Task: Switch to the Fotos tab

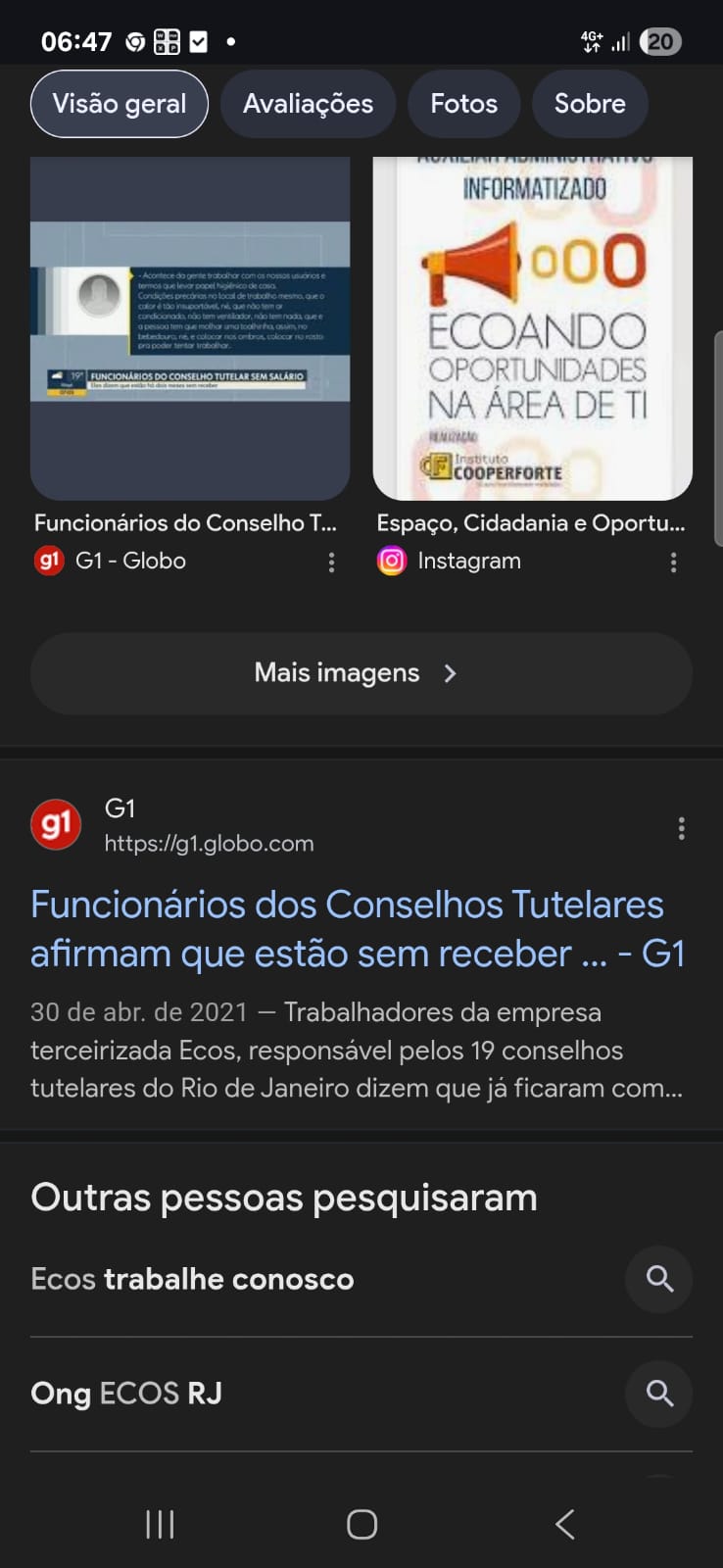Action: click(x=463, y=104)
